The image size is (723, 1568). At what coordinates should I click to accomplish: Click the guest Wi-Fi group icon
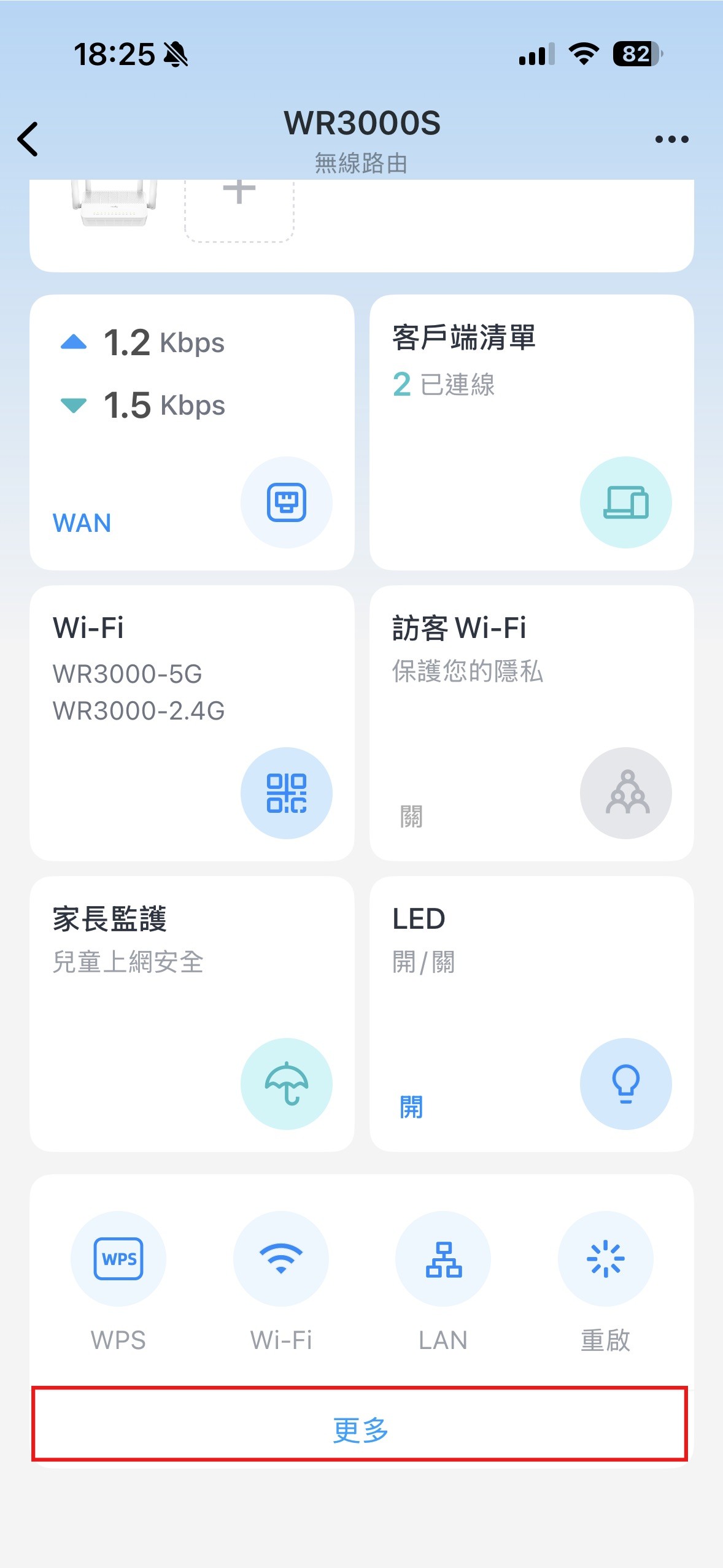625,793
